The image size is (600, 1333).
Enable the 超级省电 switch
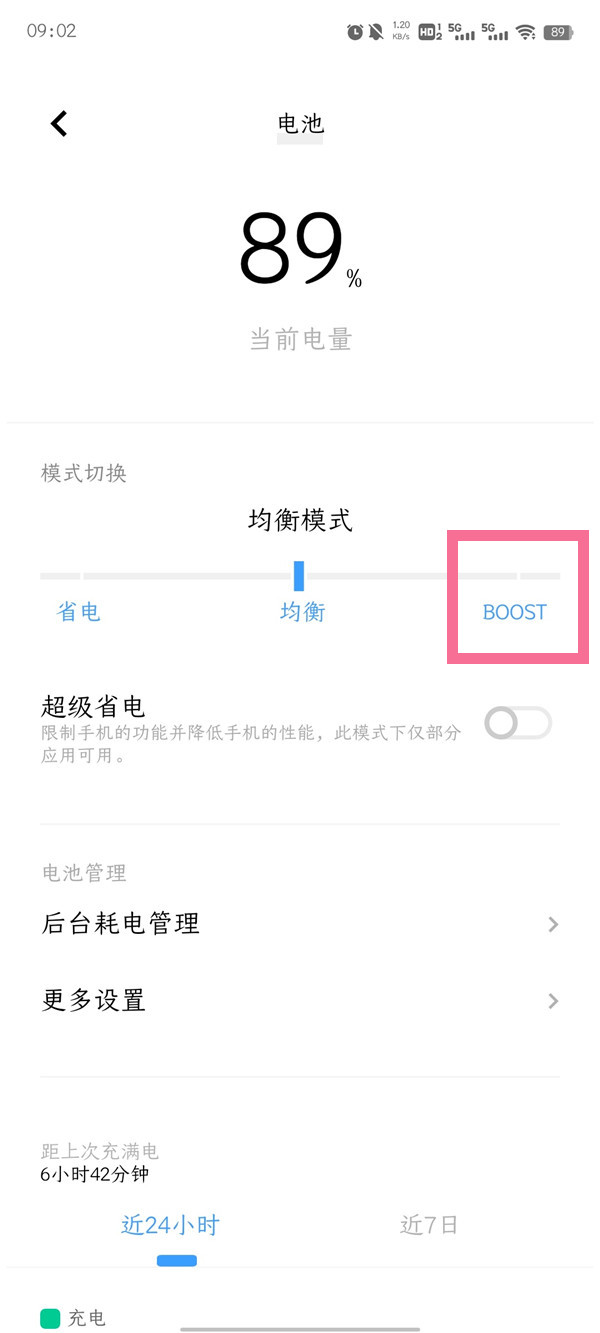517,723
